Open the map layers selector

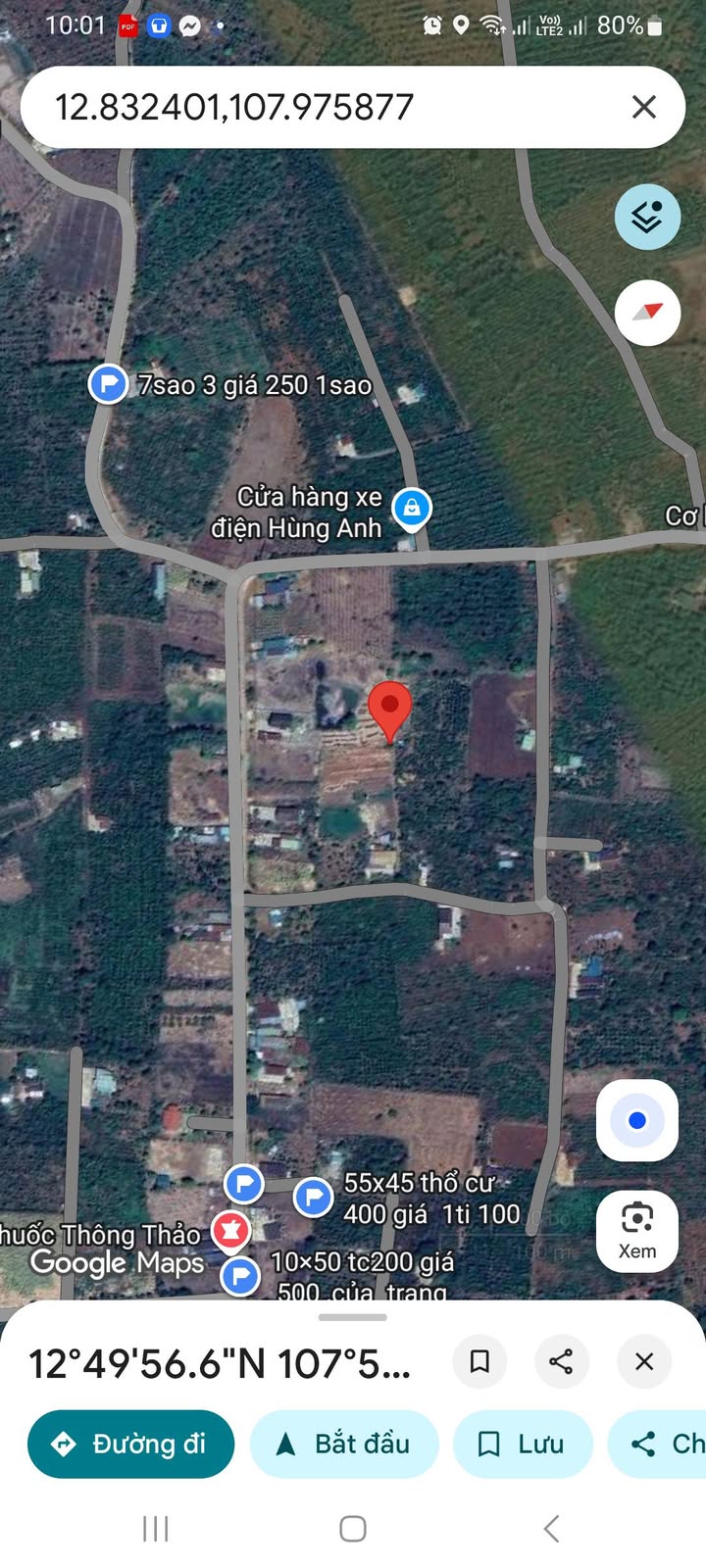tap(647, 217)
